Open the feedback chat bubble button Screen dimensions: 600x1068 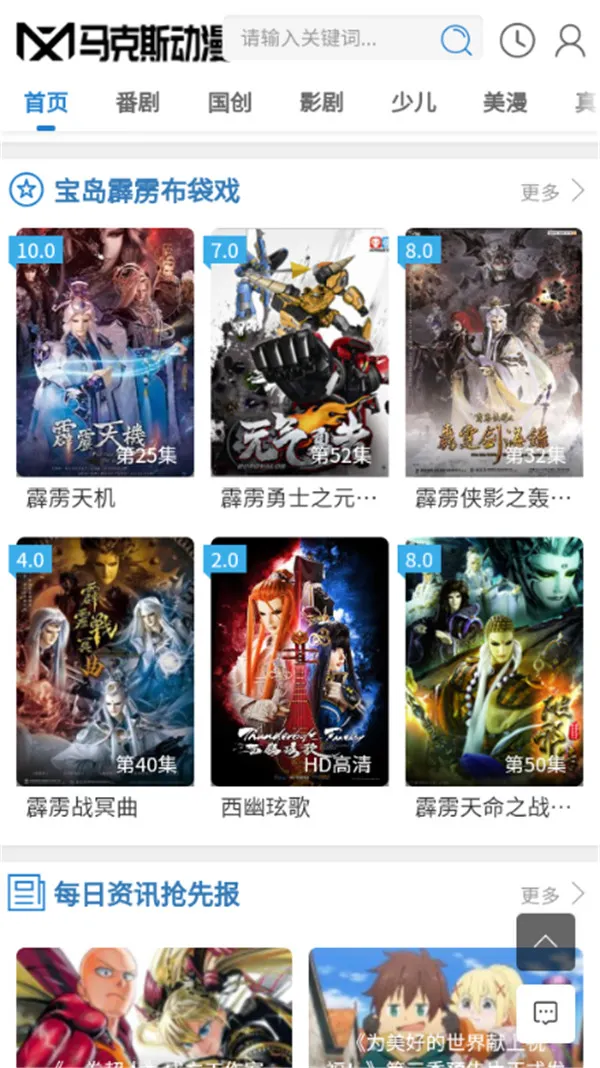(545, 1013)
